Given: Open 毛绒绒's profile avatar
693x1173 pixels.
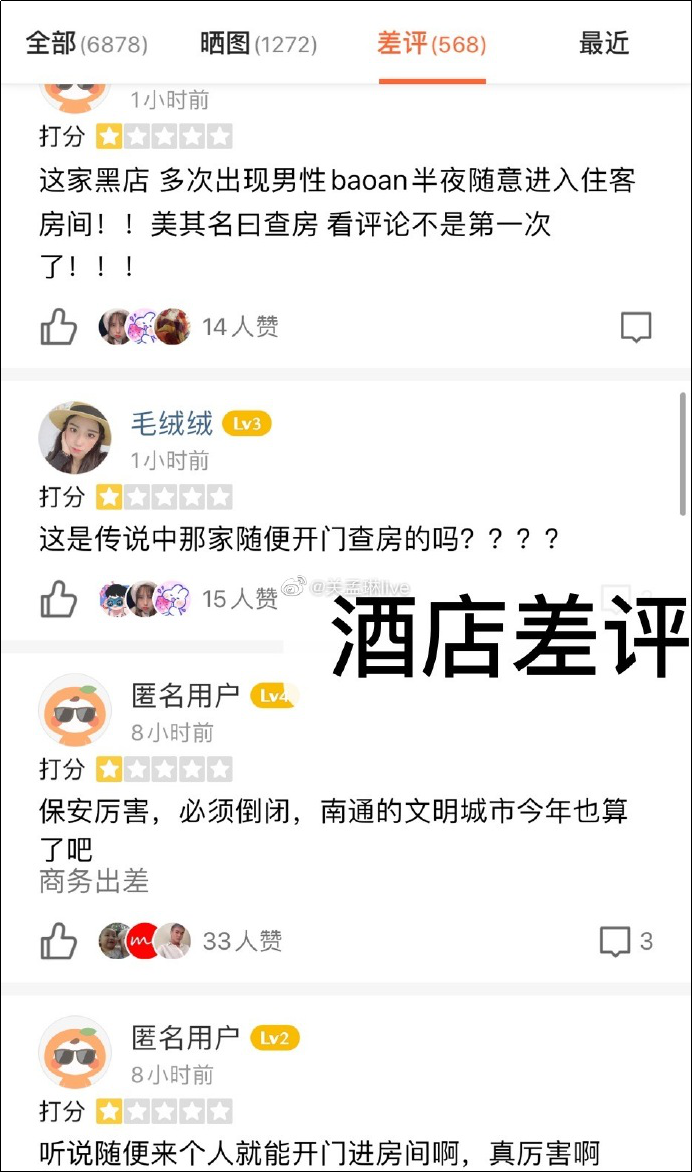Looking at the screenshot, I should (x=75, y=439).
